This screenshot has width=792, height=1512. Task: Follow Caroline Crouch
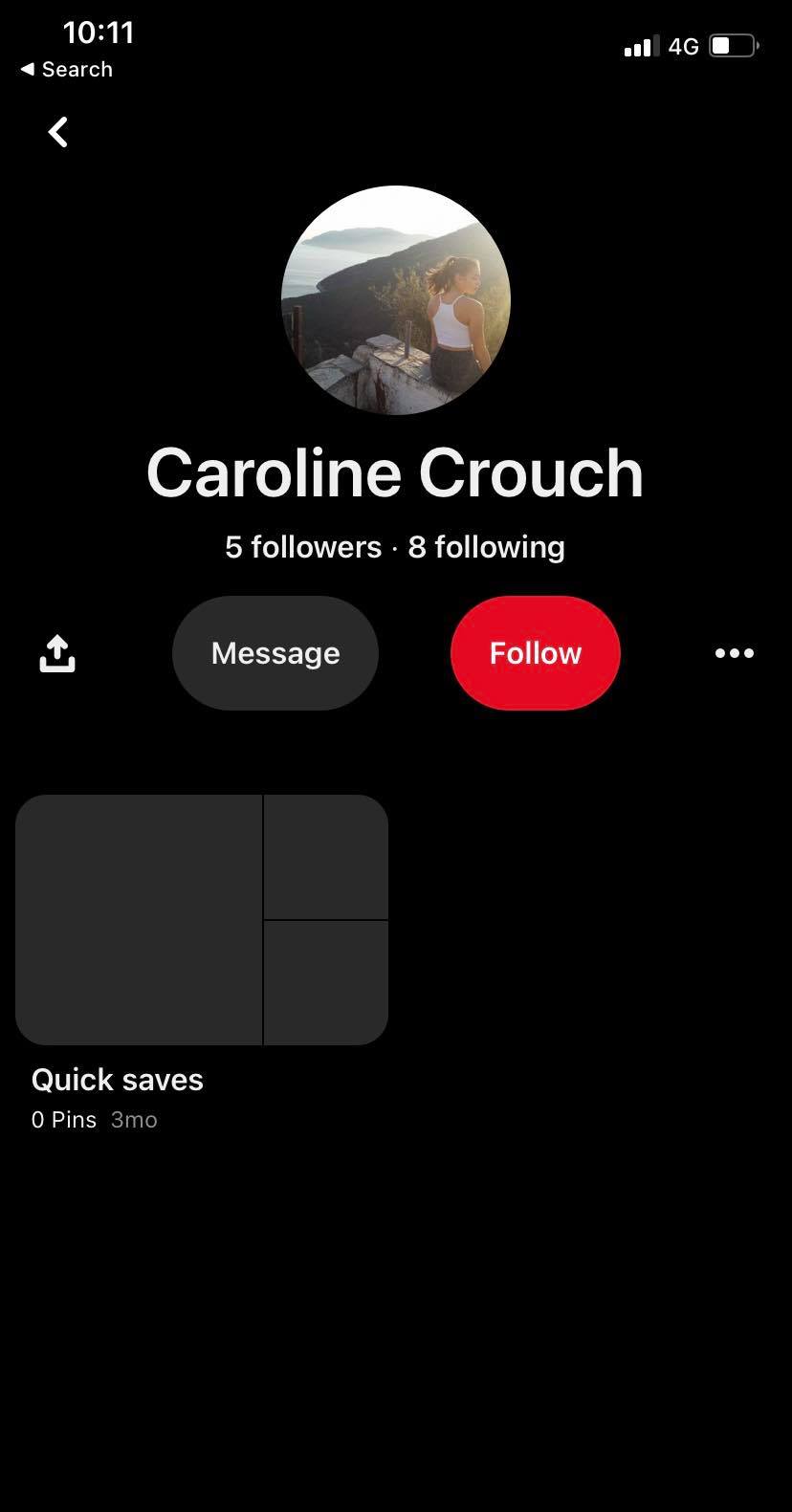tap(535, 653)
